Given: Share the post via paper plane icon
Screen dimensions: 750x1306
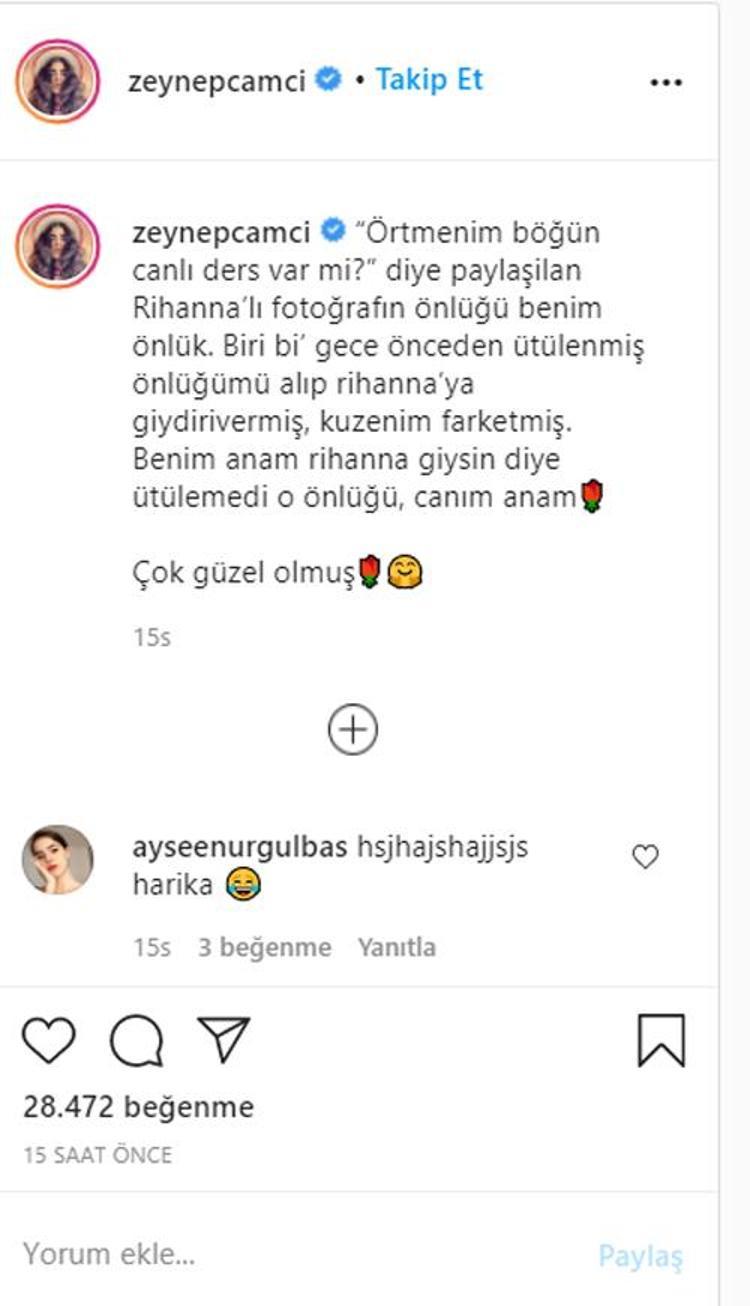Looking at the screenshot, I should (223, 1040).
